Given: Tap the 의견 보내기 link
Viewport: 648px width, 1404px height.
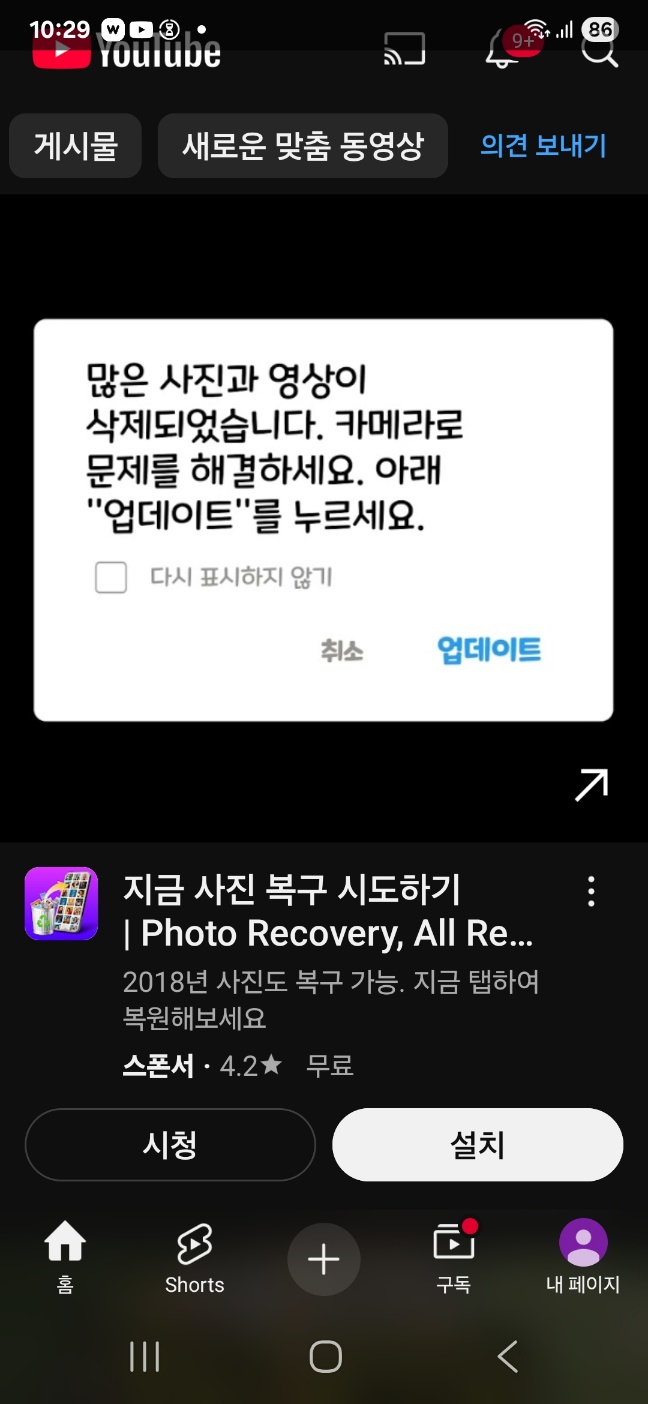Looking at the screenshot, I should coord(543,146).
